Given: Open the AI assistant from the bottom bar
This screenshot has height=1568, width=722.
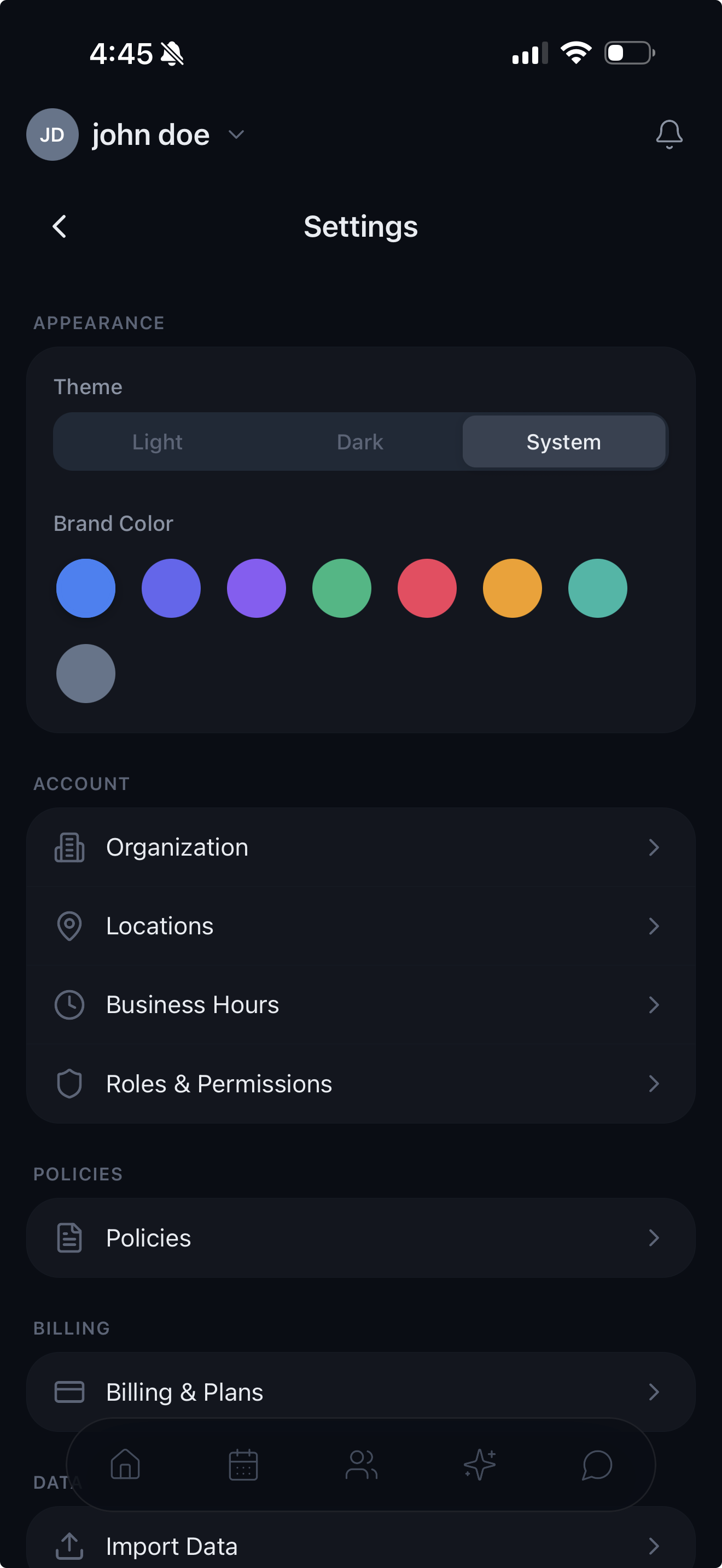Looking at the screenshot, I should pyautogui.click(x=479, y=1465).
